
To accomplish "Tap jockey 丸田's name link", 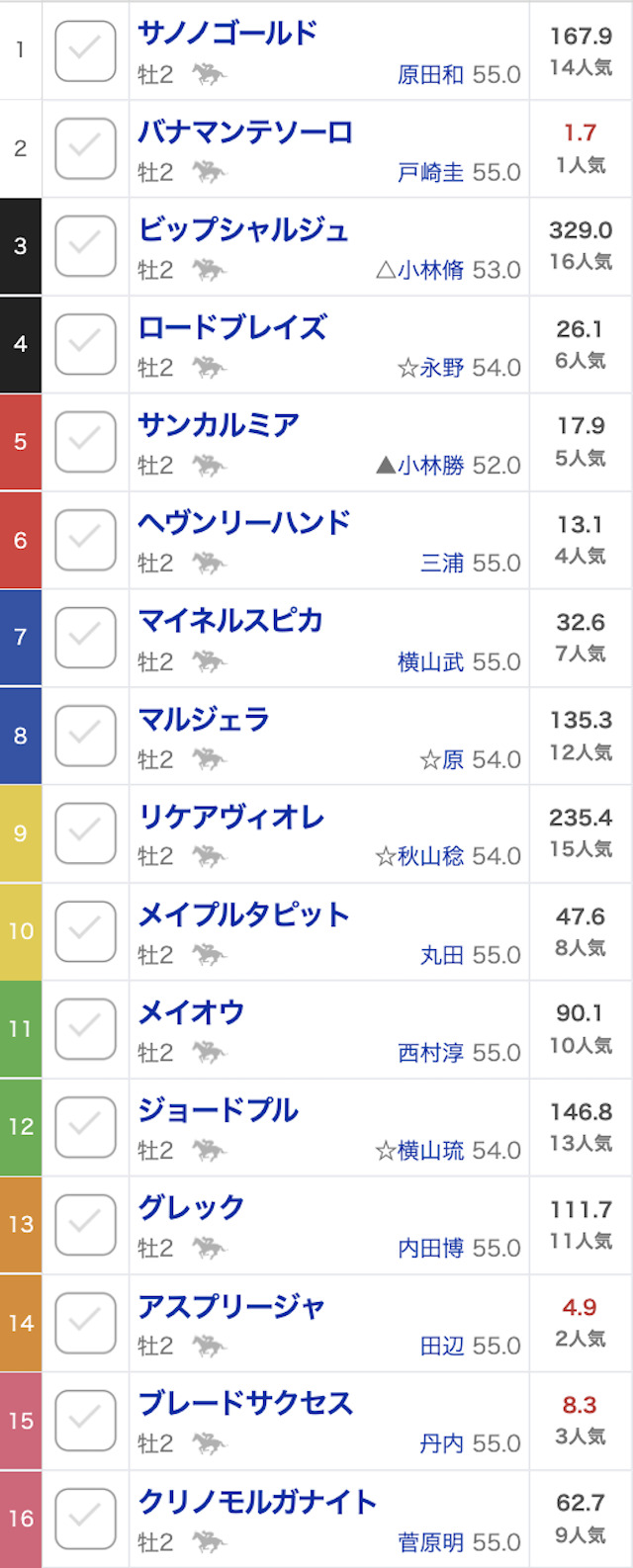I will point(442,955).
